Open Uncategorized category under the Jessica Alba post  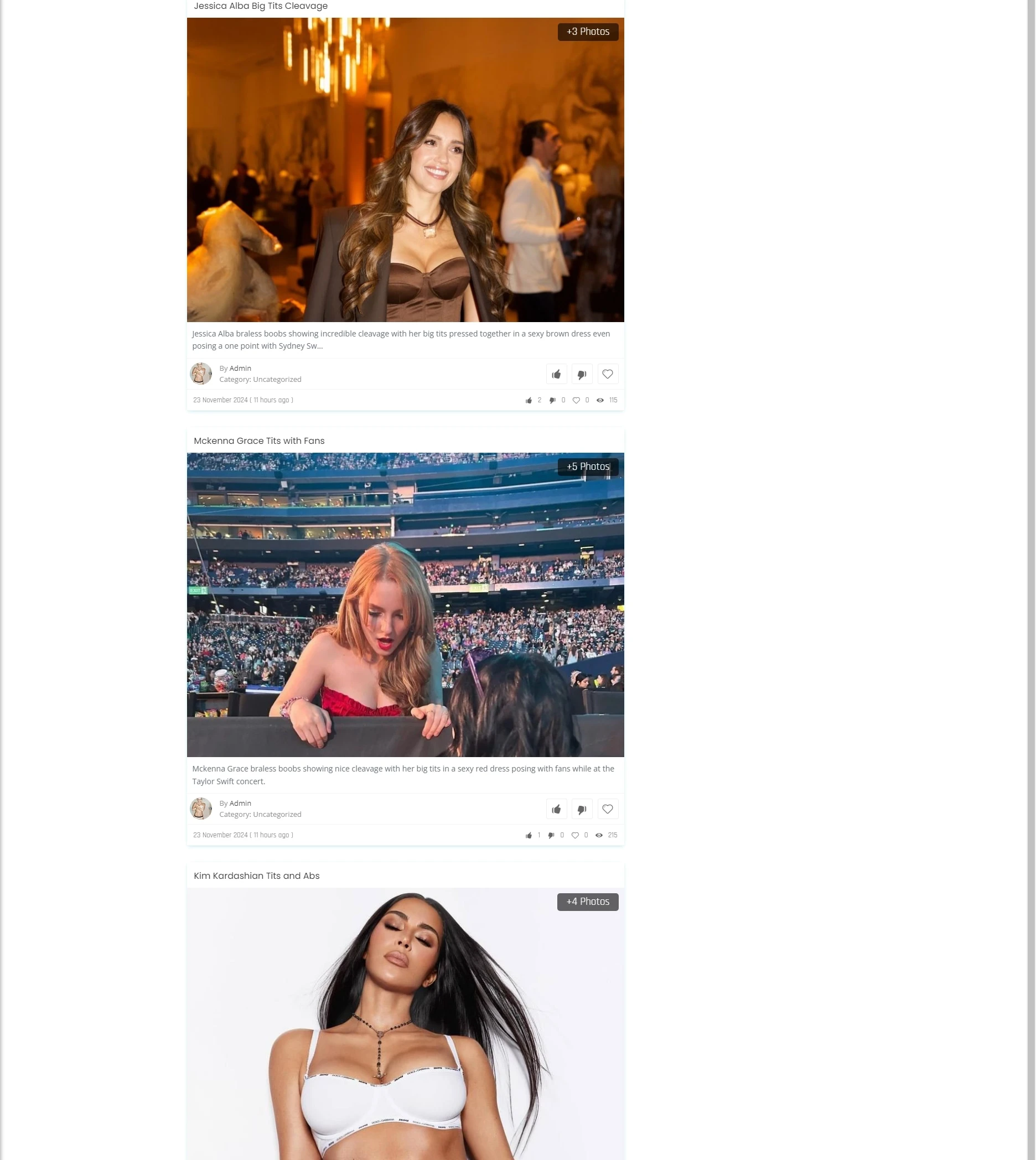(277, 379)
